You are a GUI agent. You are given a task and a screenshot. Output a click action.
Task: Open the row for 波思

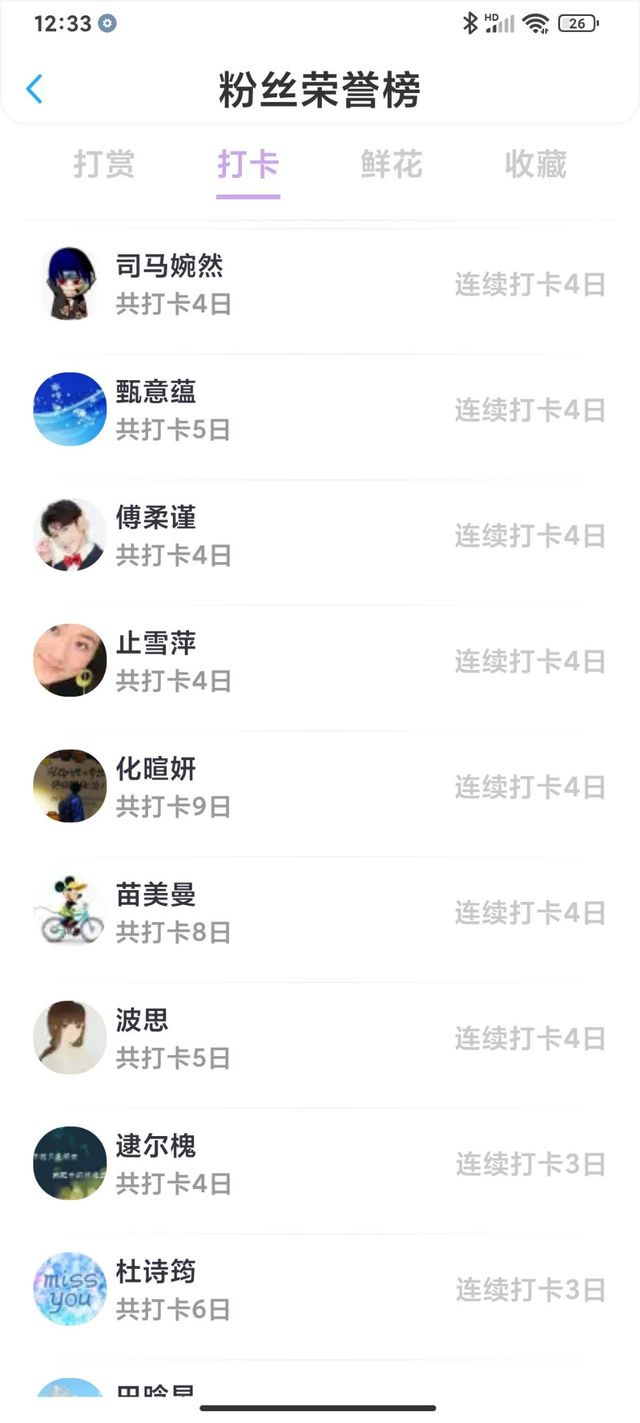click(x=320, y=1038)
